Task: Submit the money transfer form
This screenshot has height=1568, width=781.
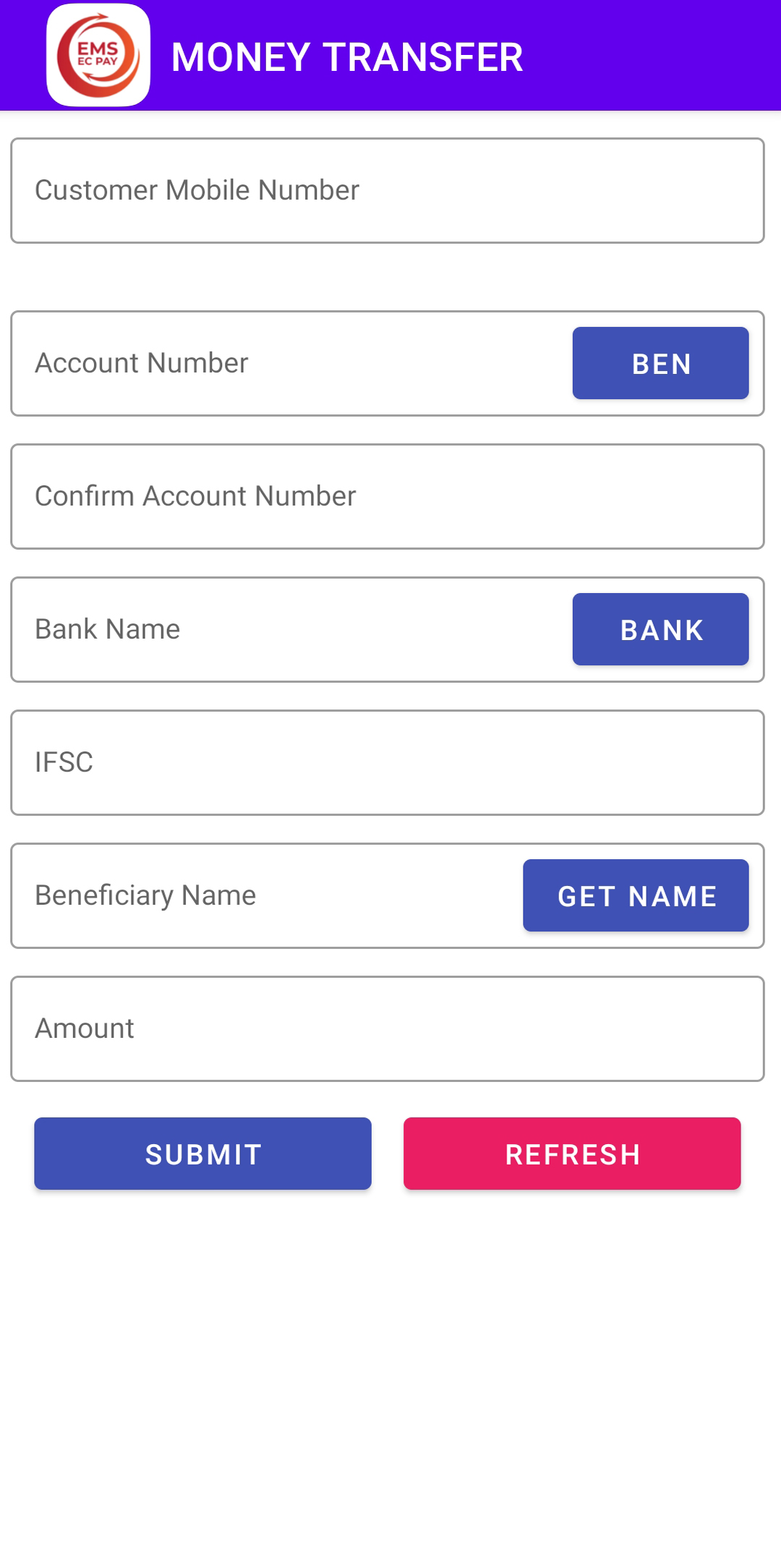Action: pyautogui.click(x=202, y=1154)
